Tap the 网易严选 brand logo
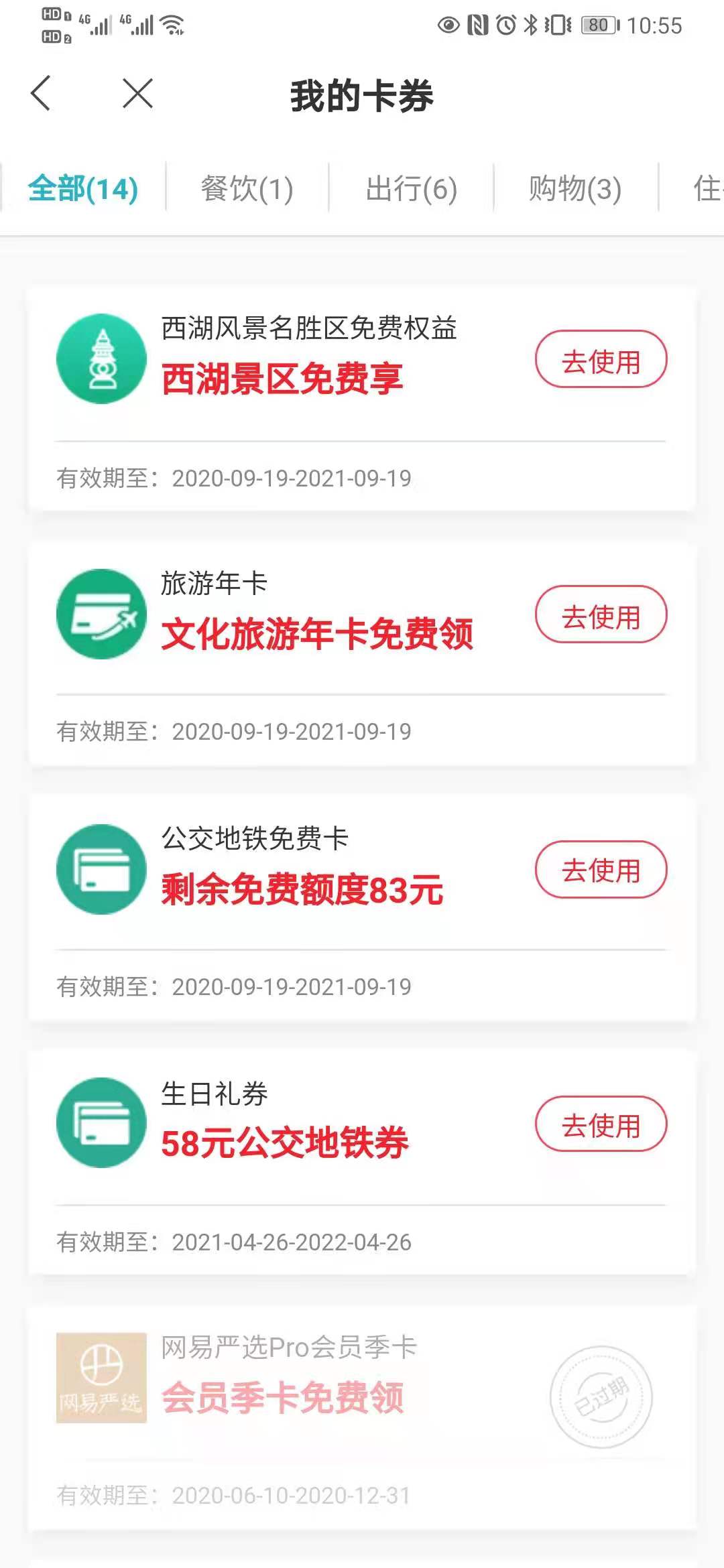 point(101,1378)
